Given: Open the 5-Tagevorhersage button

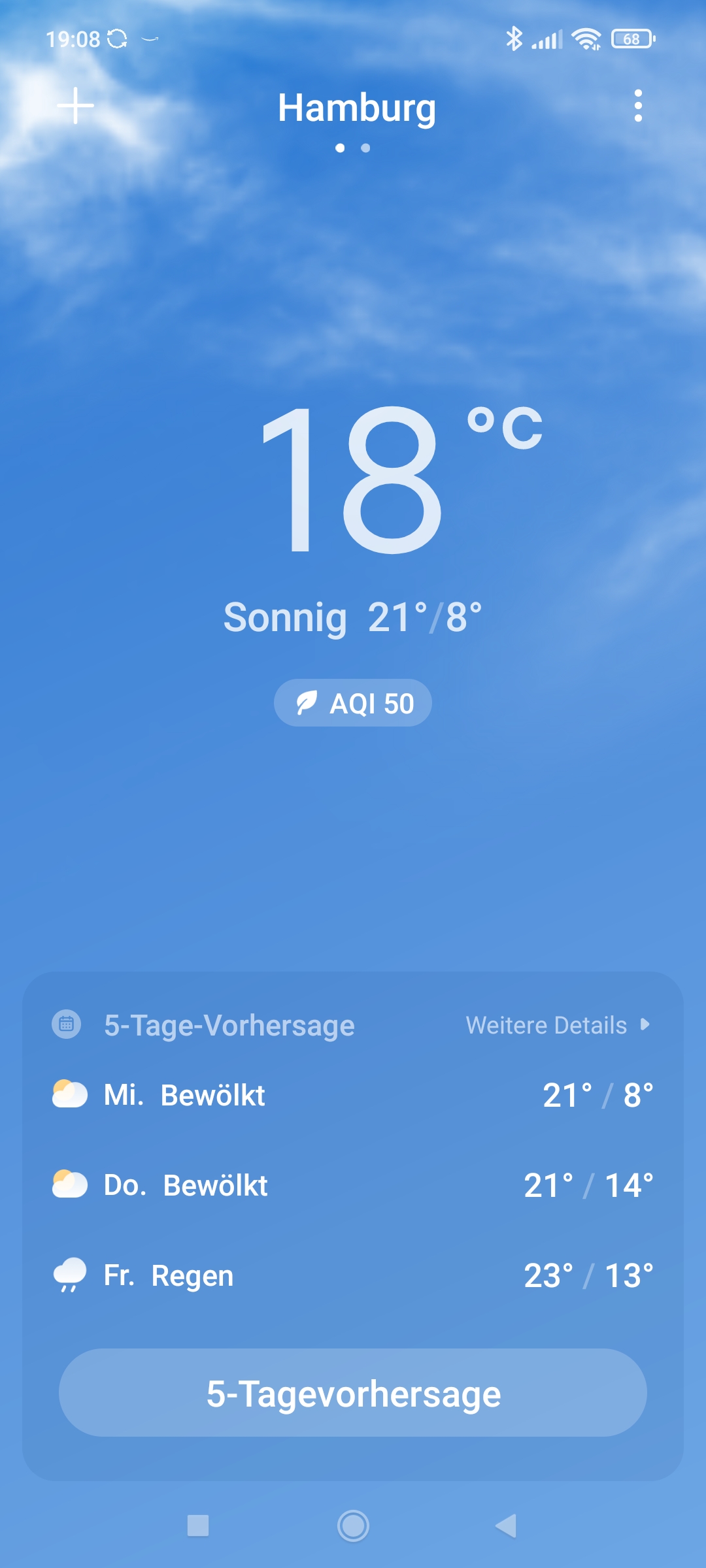Looking at the screenshot, I should click(x=353, y=1393).
